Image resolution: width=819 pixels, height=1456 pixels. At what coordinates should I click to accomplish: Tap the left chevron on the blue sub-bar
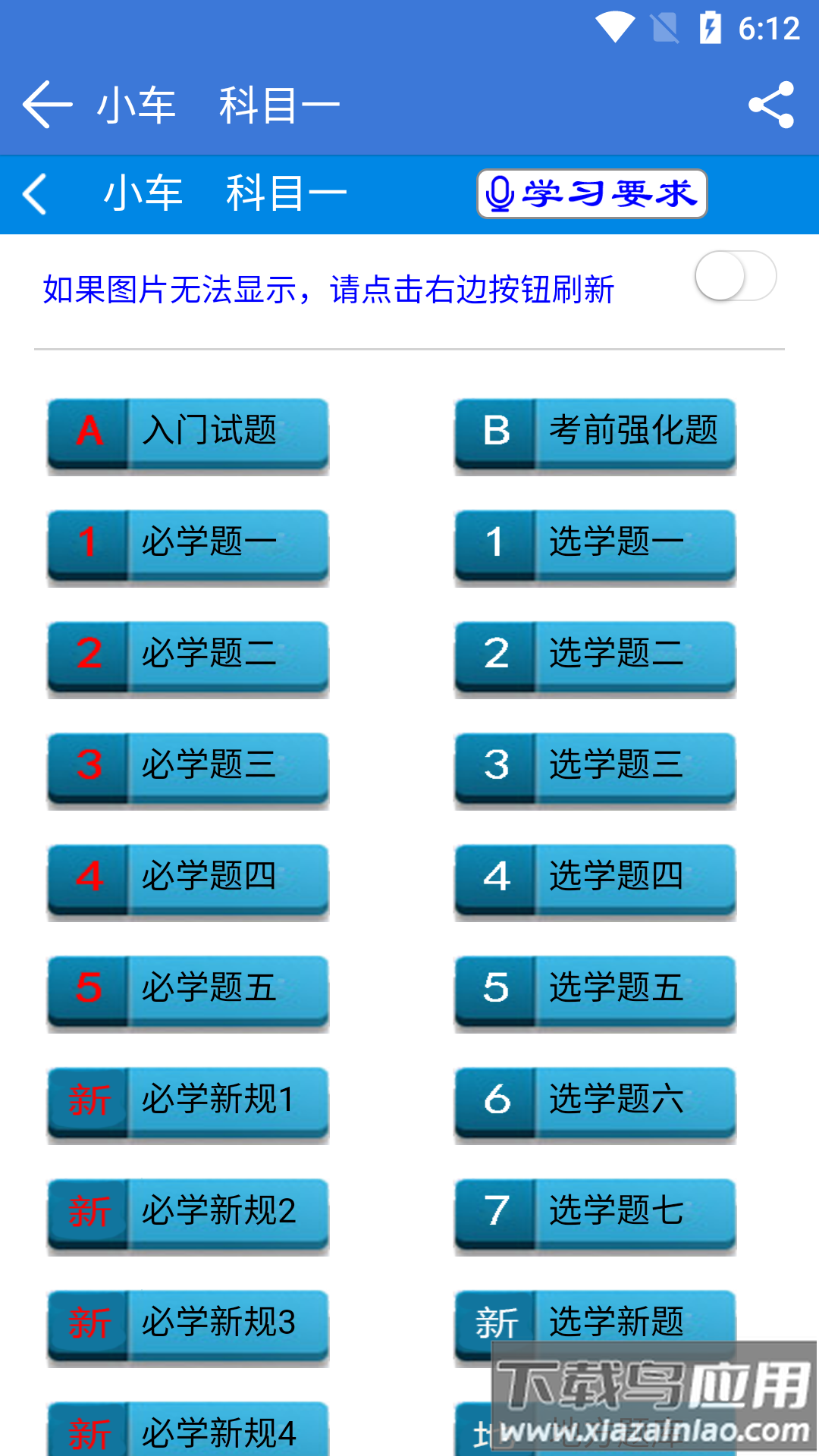[x=36, y=193]
